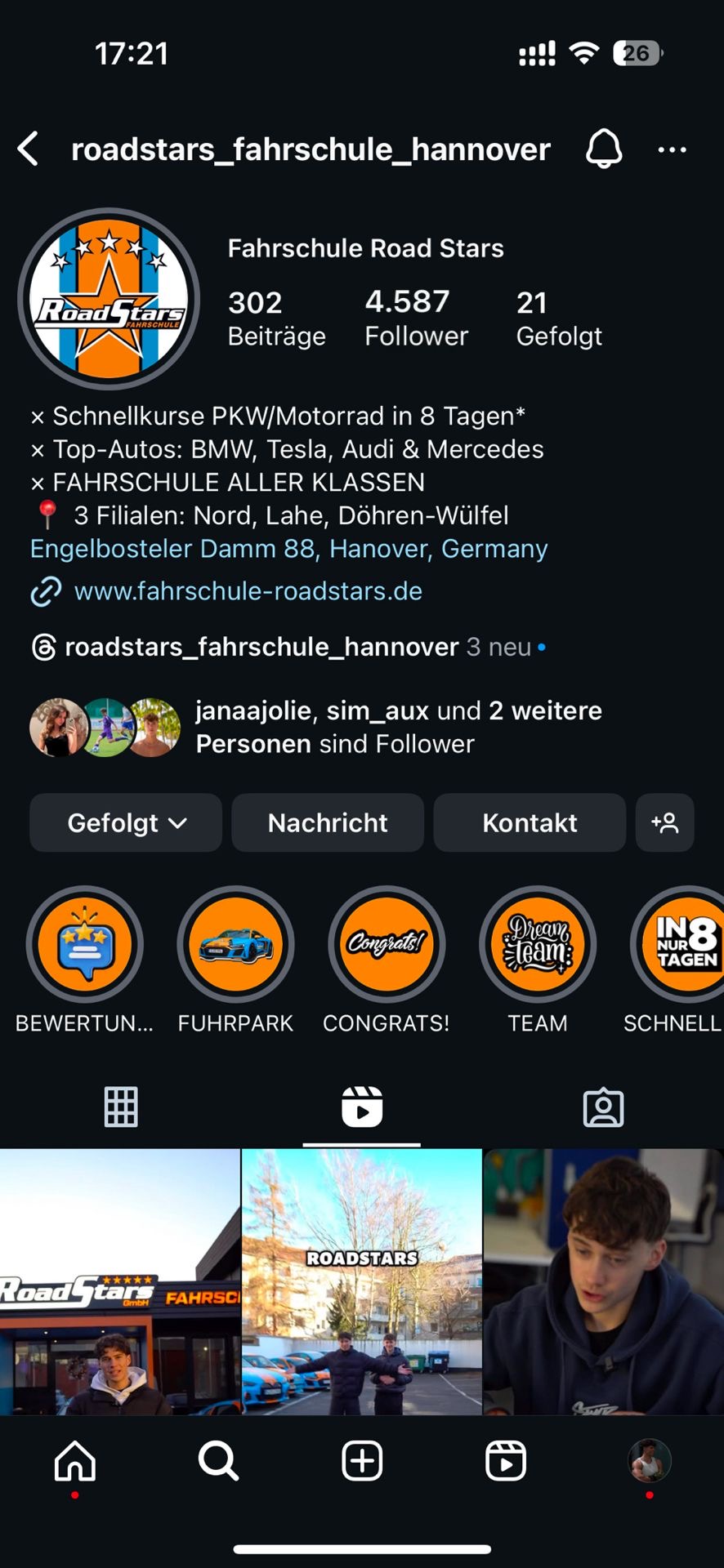Play the reel labeled ROADSTARS
This screenshot has height=1568, width=724.
point(362,1281)
